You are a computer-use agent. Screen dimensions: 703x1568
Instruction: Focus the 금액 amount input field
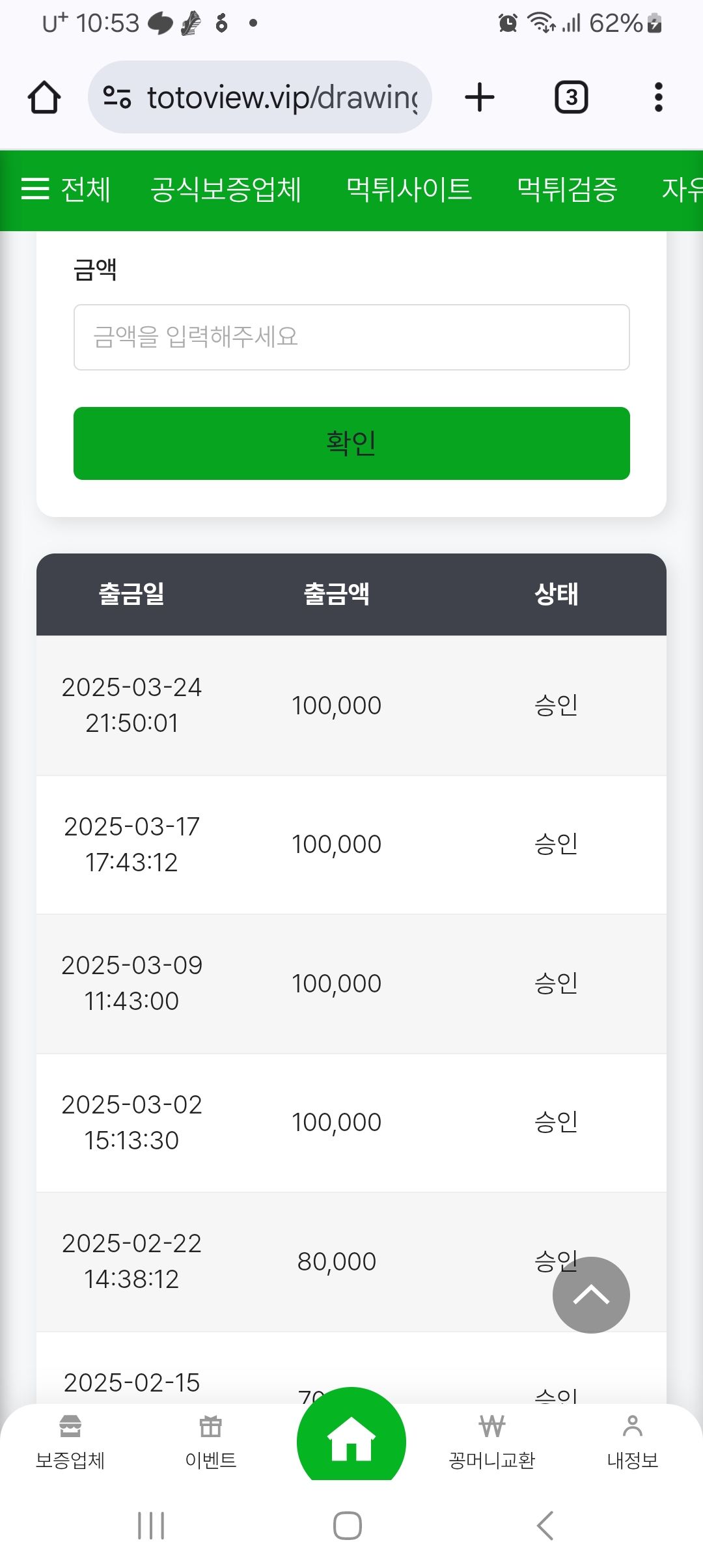(x=351, y=337)
